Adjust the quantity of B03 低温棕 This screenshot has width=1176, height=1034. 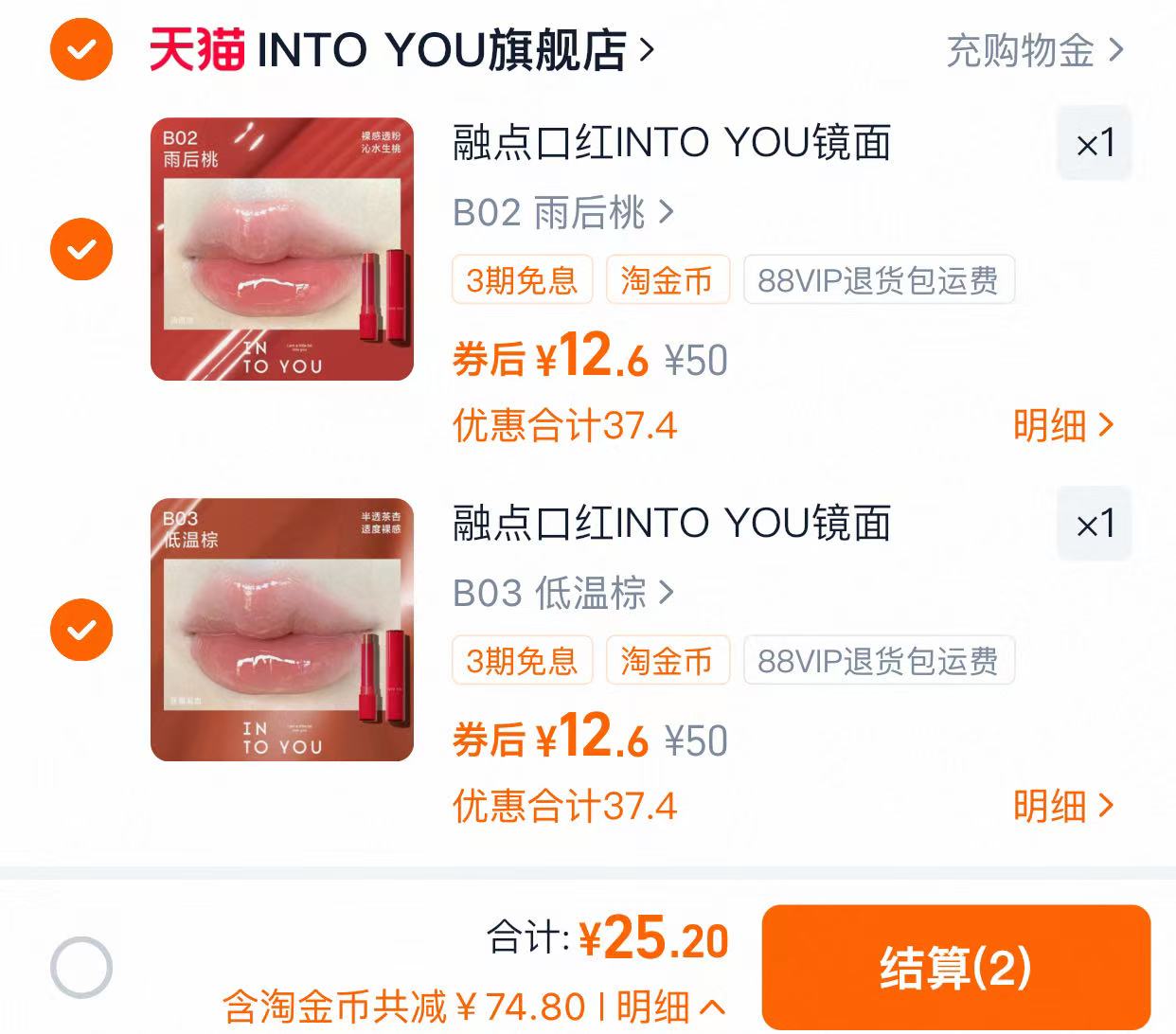(x=1095, y=525)
